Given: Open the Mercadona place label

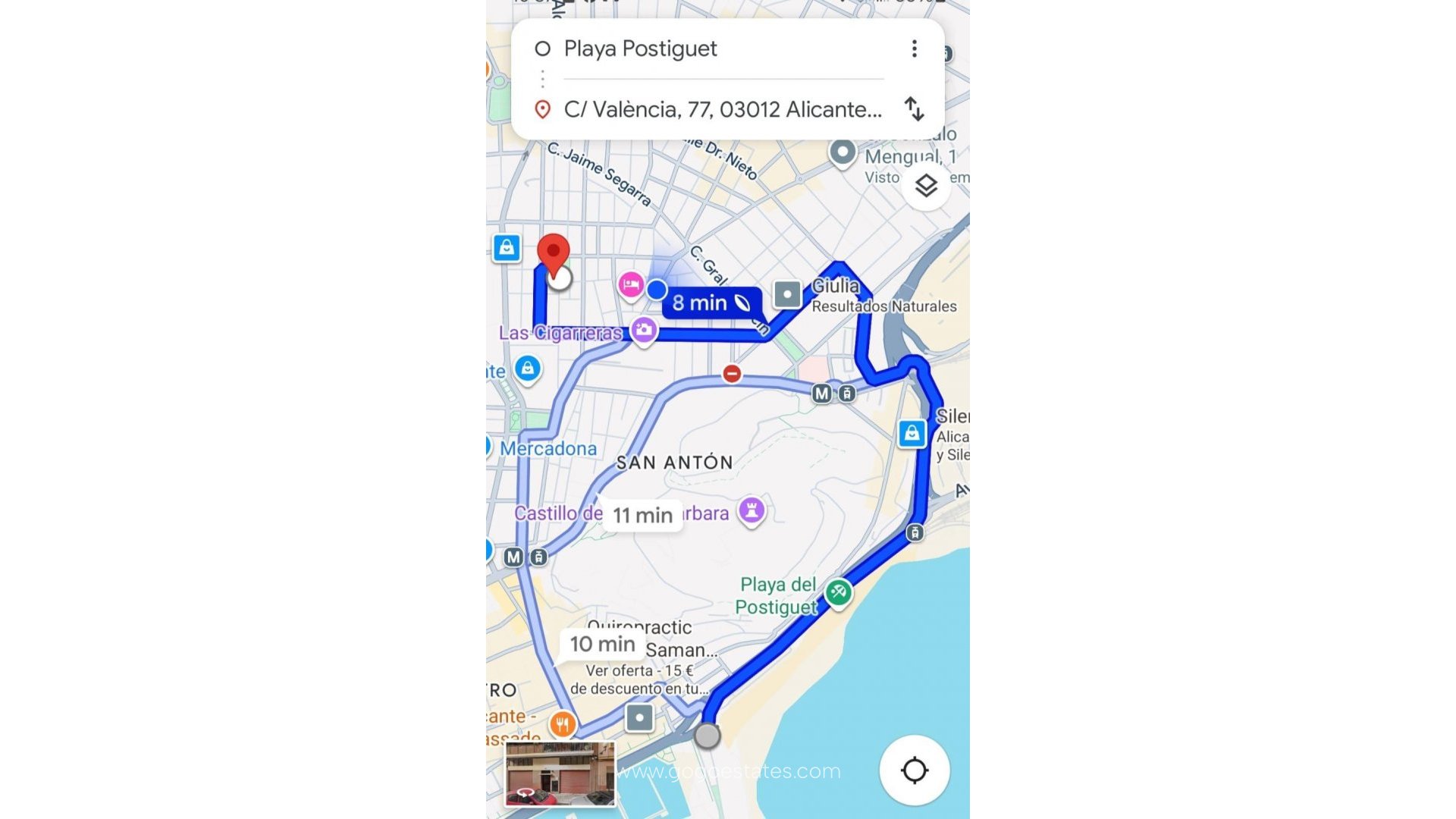Looking at the screenshot, I should (x=548, y=449).
